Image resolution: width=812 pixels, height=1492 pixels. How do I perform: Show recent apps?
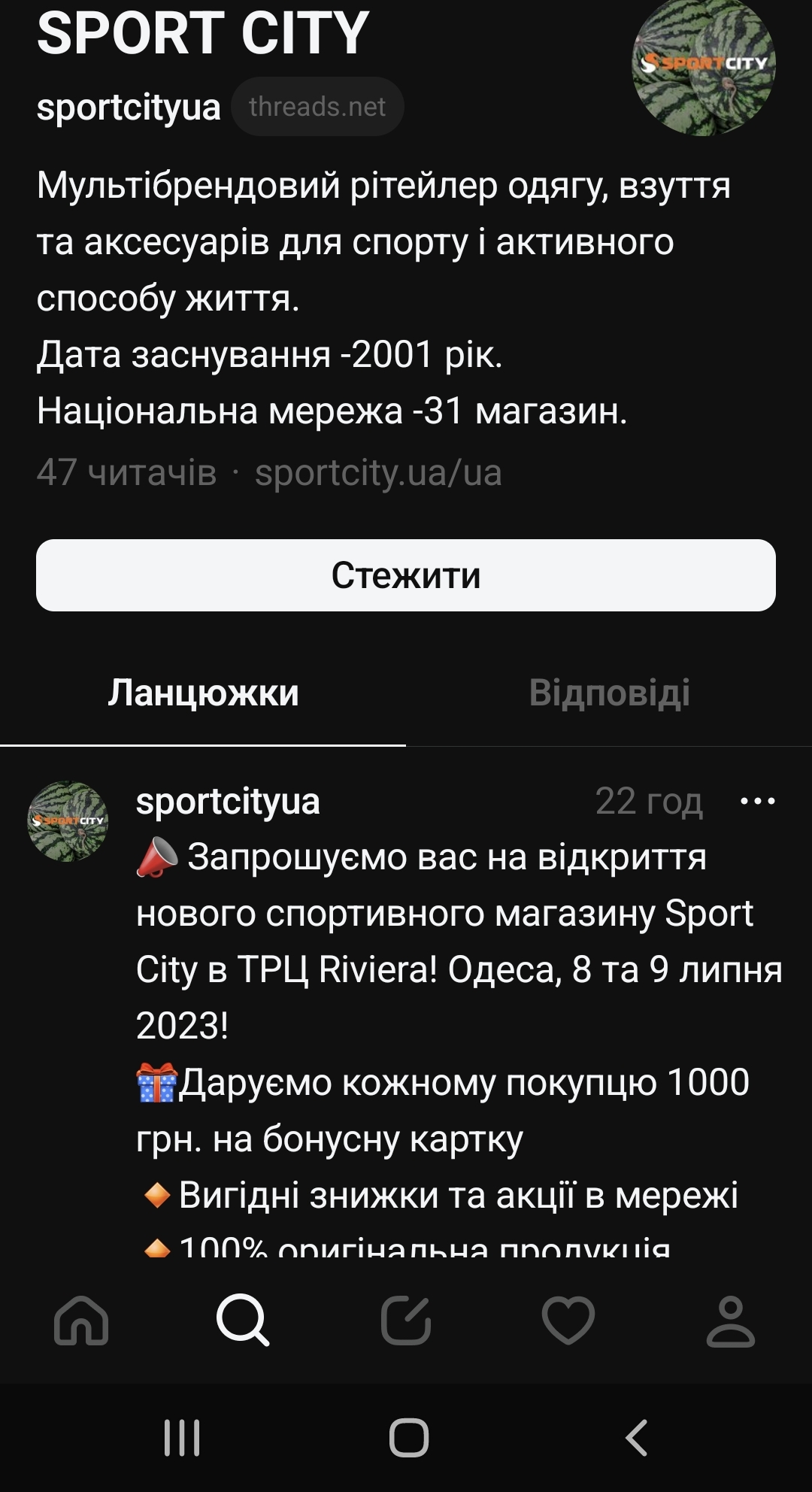pyautogui.click(x=182, y=1438)
